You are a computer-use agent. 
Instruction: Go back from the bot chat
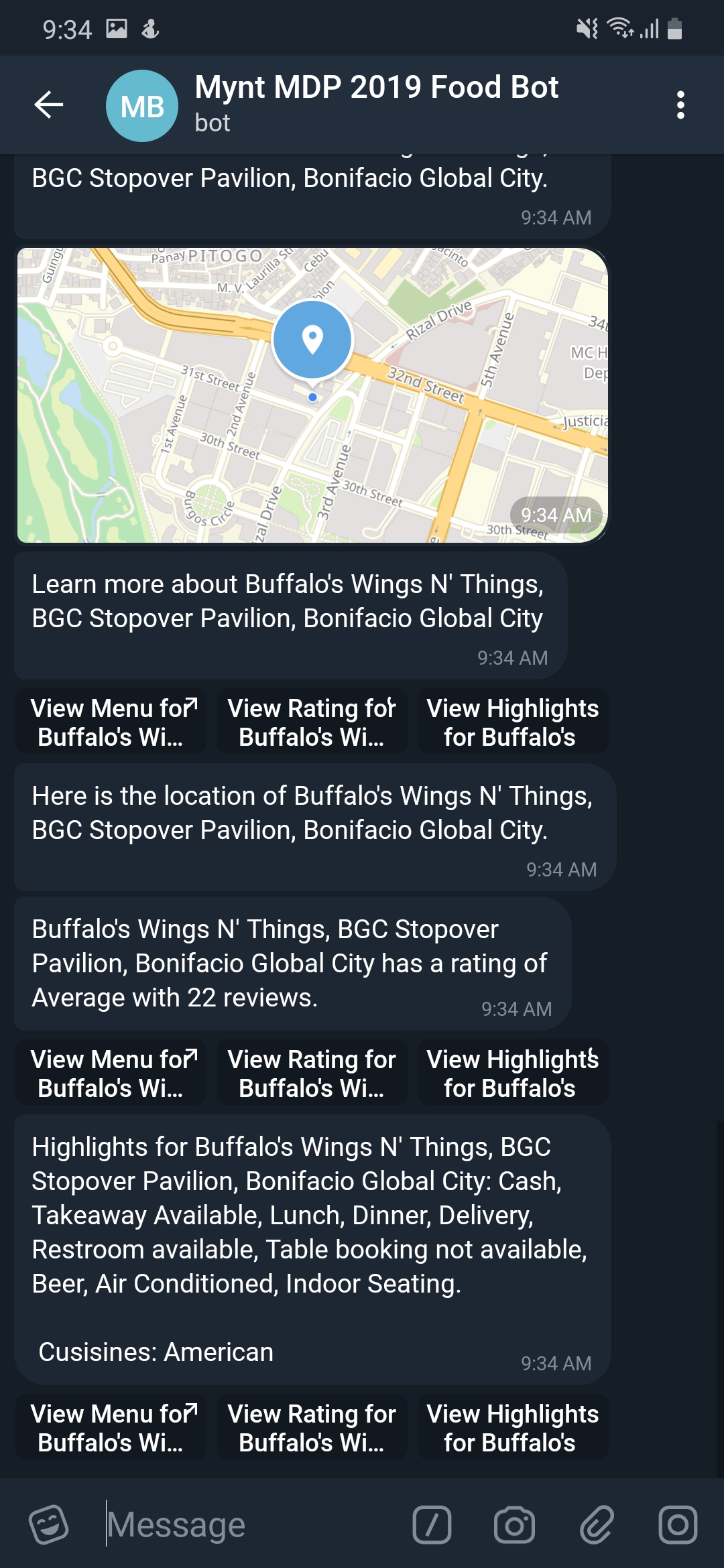coord(49,105)
